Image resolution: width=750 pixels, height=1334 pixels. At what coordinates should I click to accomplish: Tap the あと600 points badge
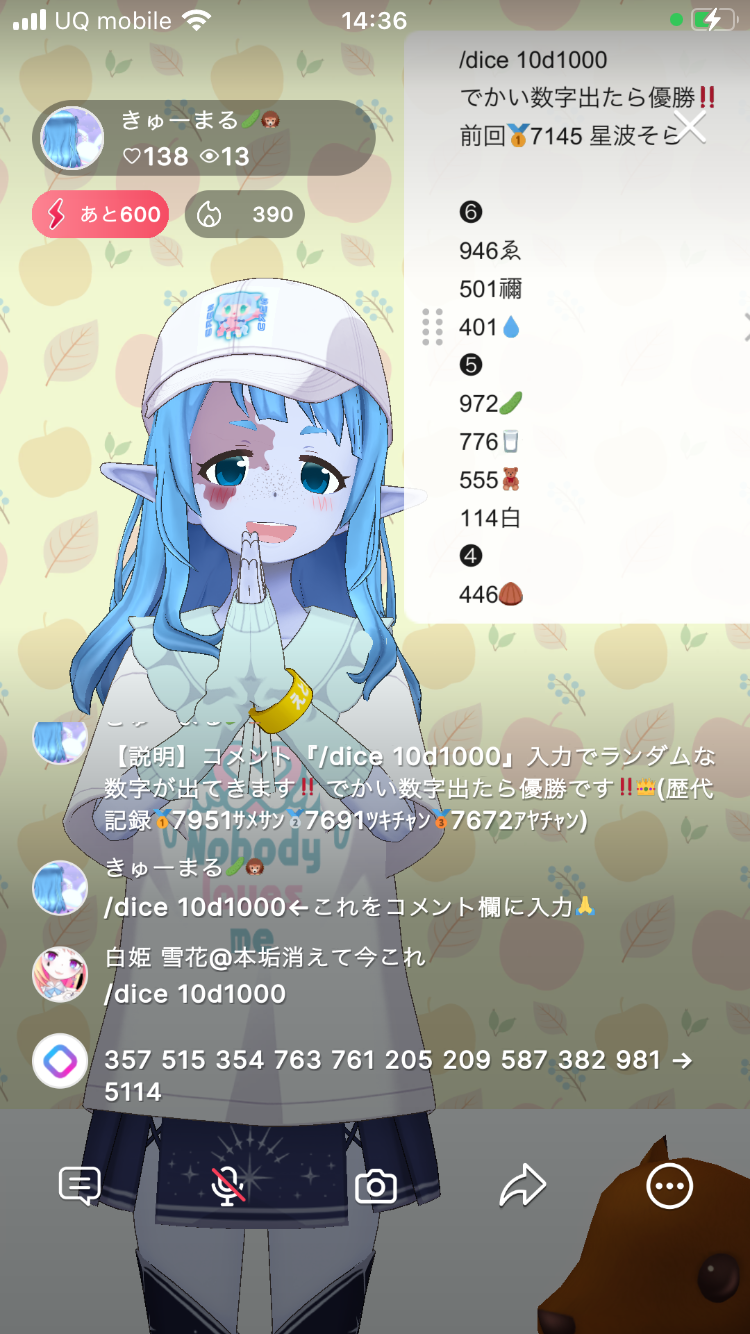tap(101, 214)
